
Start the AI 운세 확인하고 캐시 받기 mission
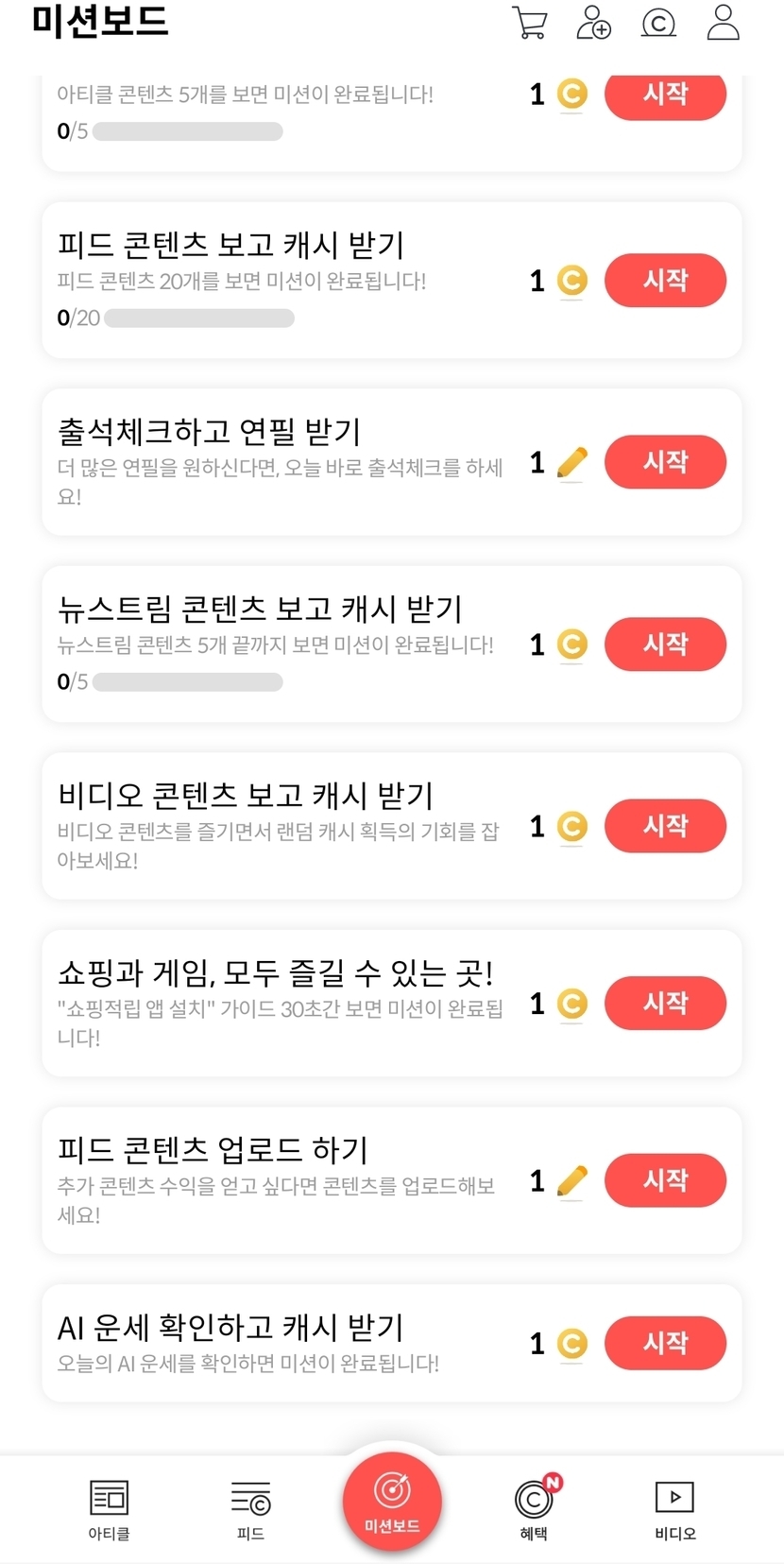tap(665, 1343)
